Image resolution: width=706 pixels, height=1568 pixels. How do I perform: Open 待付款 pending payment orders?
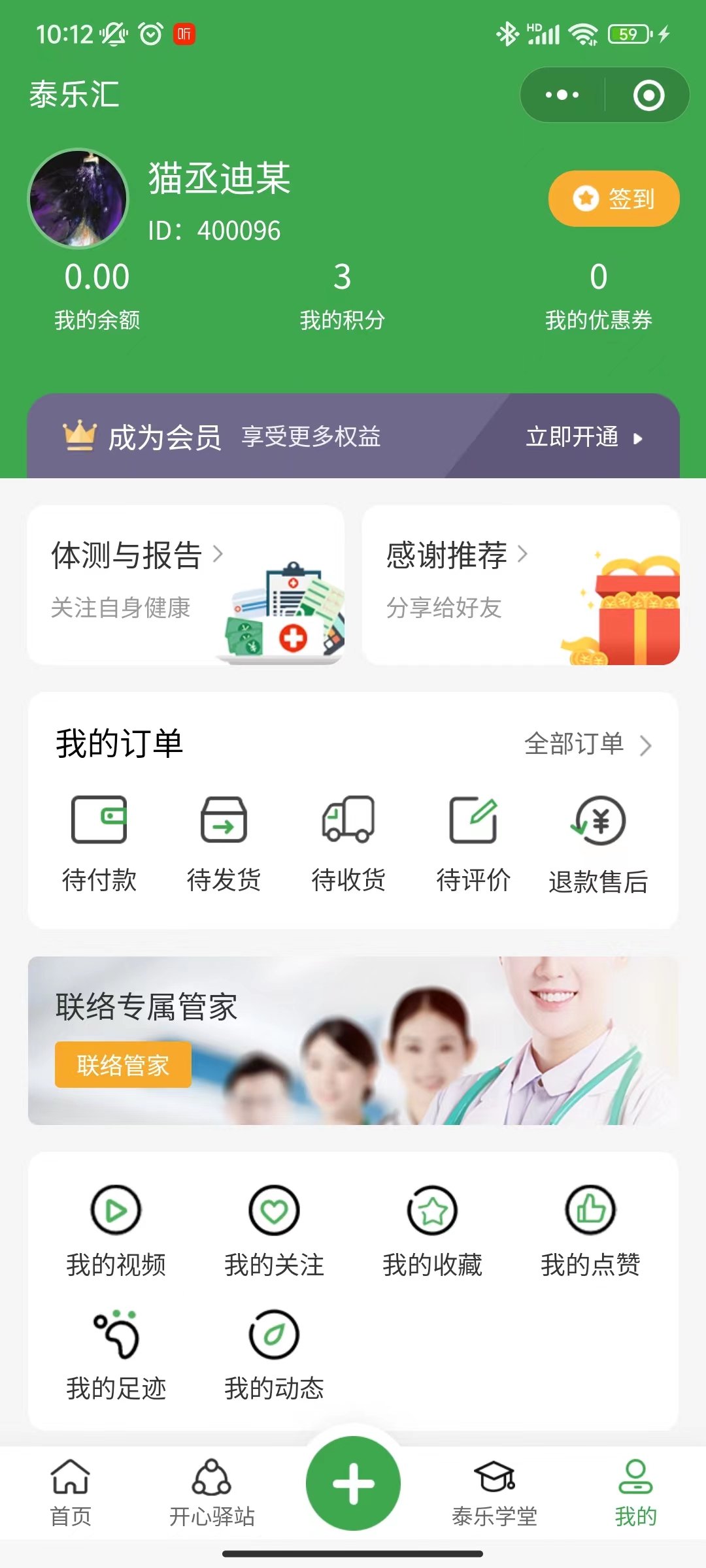point(99,842)
